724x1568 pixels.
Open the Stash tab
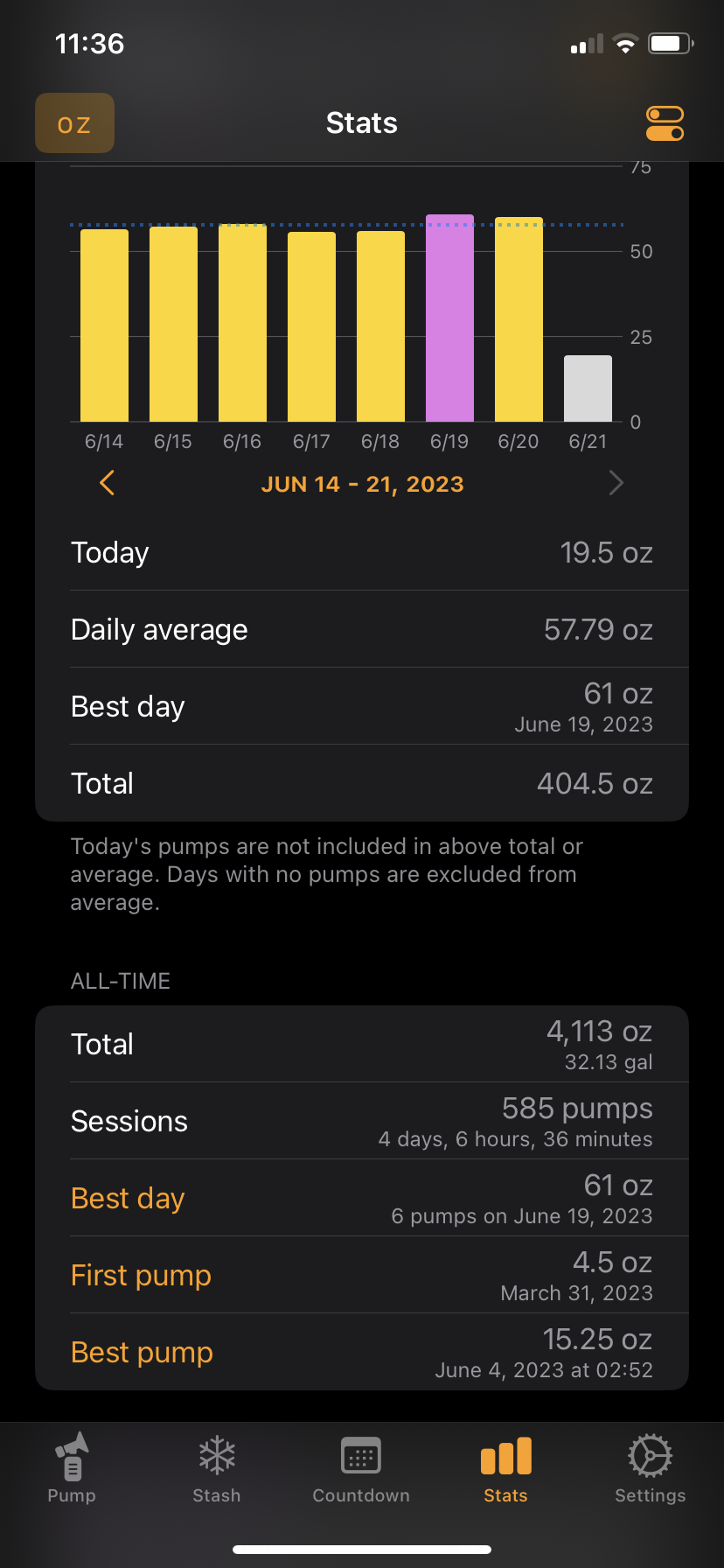coord(217,1467)
